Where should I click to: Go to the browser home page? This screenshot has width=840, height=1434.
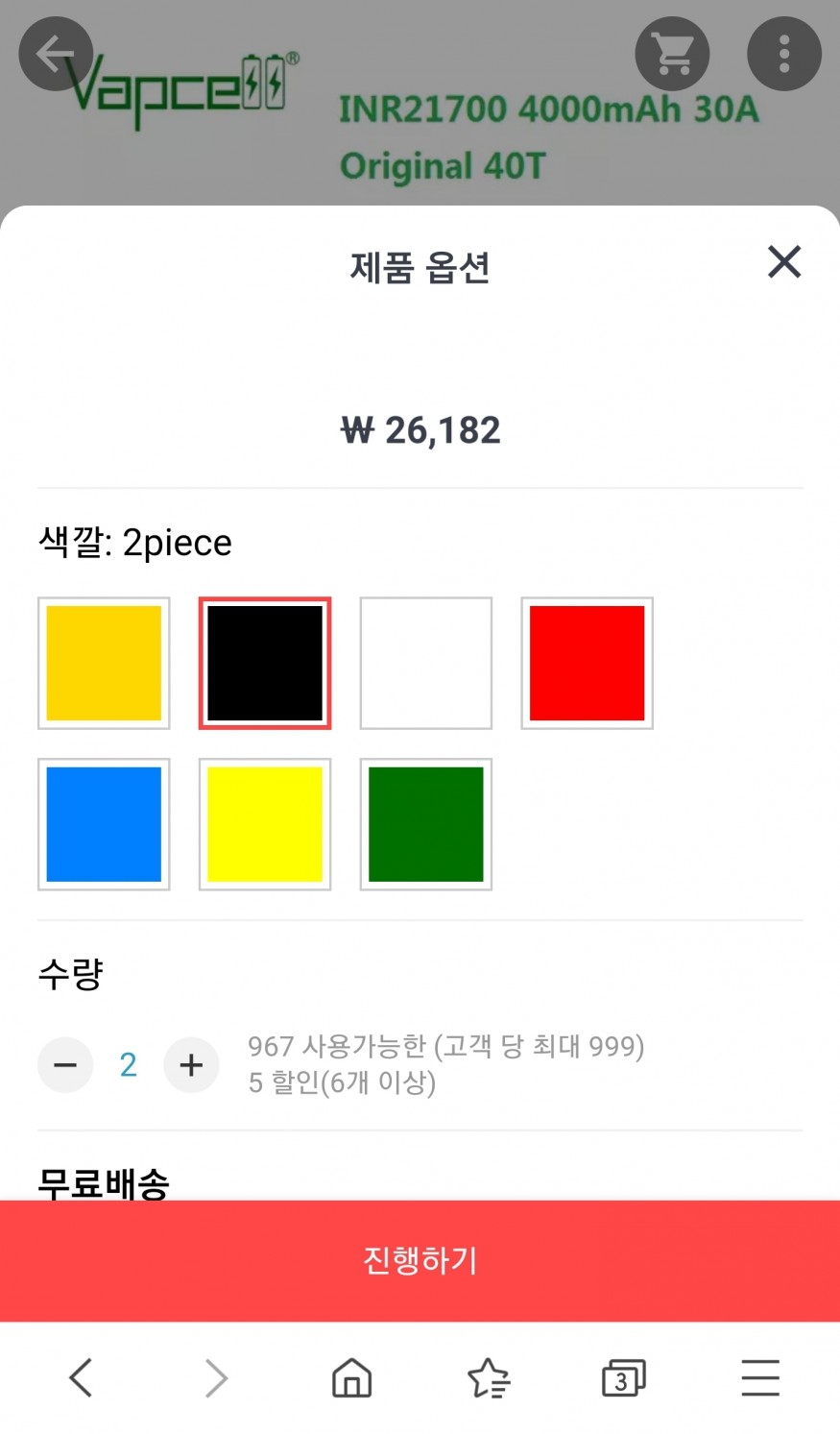(351, 1378)
